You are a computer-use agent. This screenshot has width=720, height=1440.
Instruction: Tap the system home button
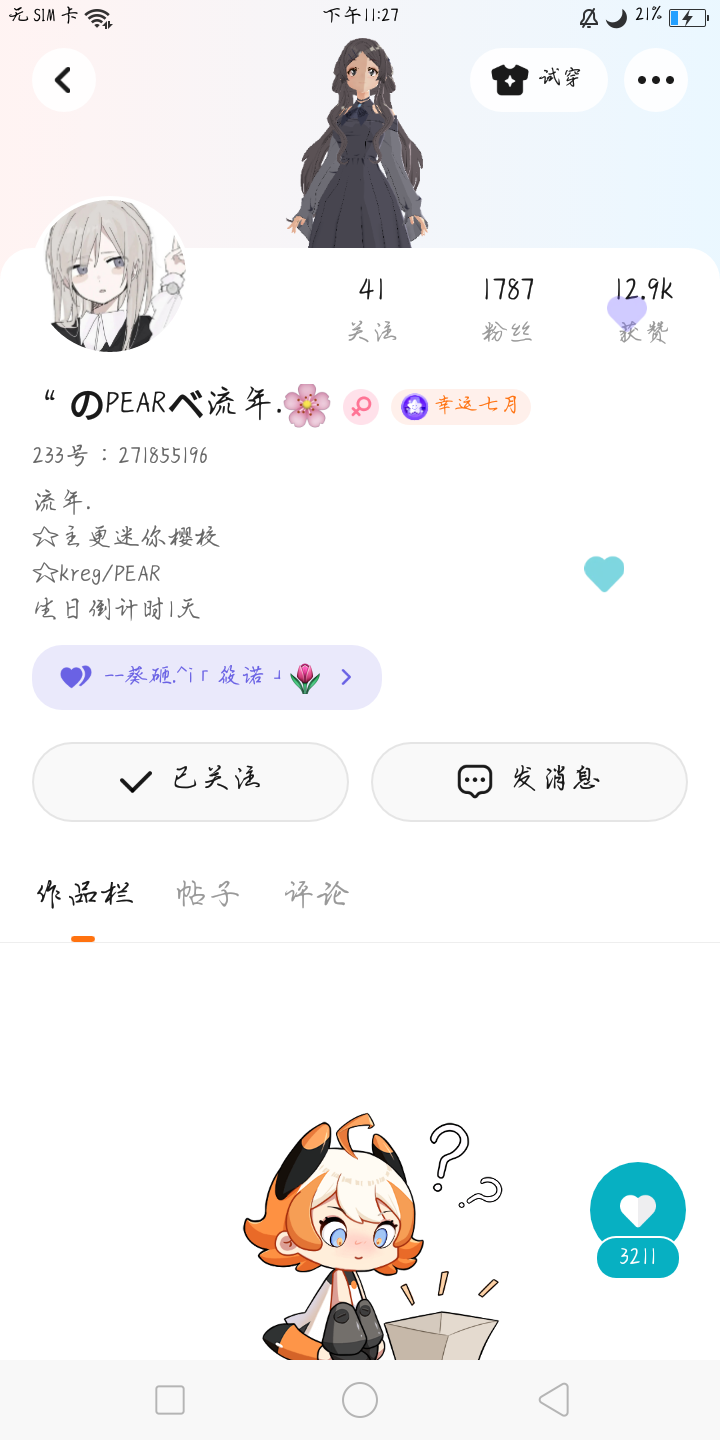(x=360, y=1399)
